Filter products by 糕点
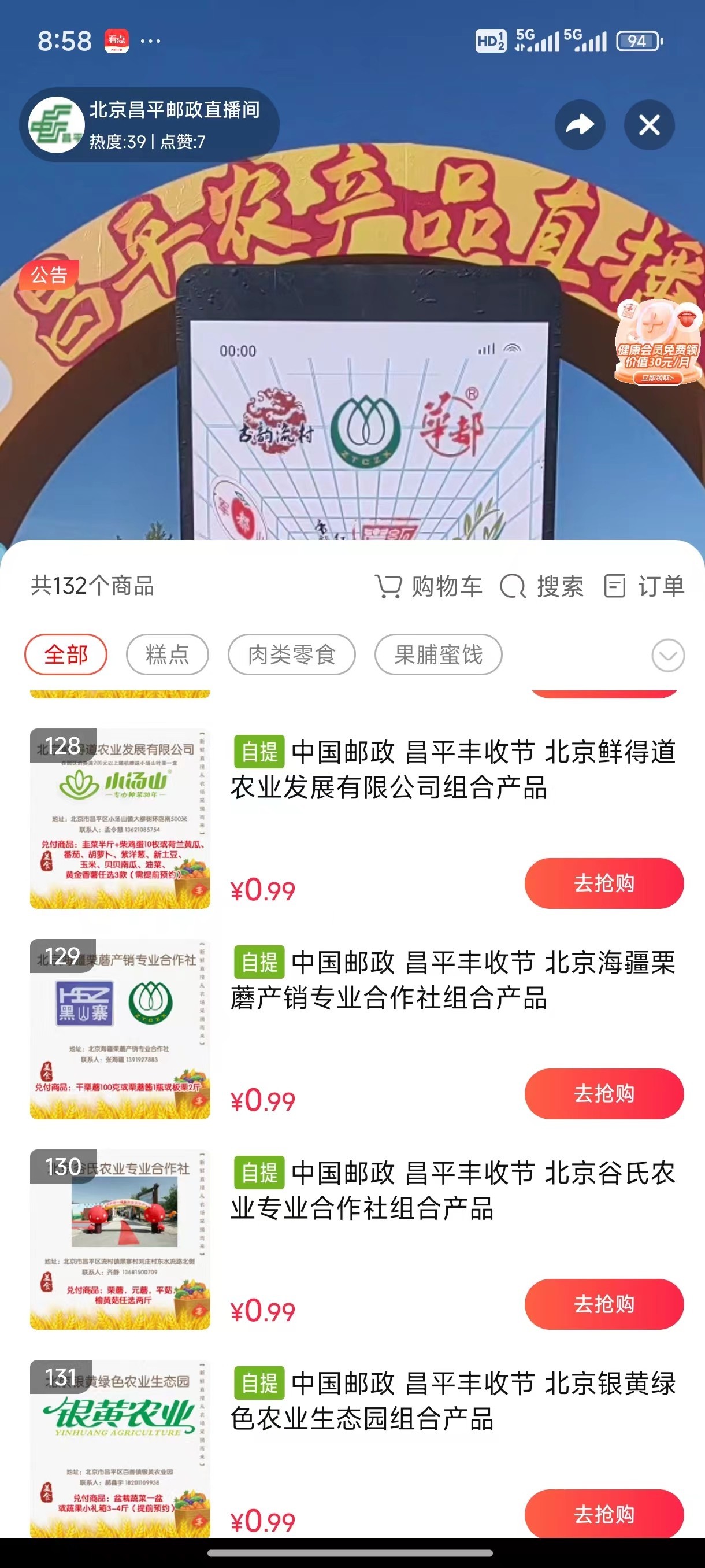 (x=167, y=655)
